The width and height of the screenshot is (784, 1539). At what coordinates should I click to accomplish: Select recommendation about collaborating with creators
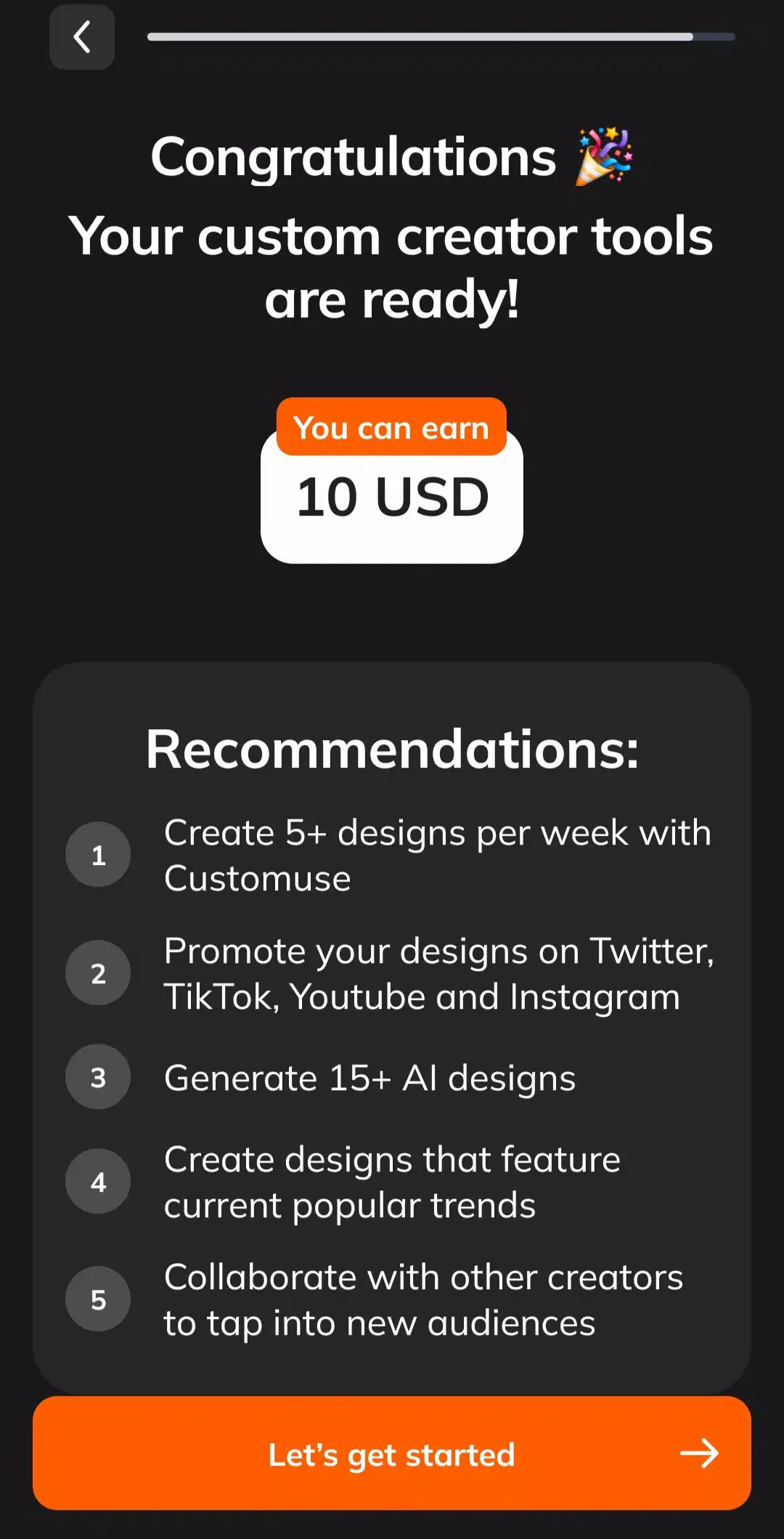(423, 1299)
